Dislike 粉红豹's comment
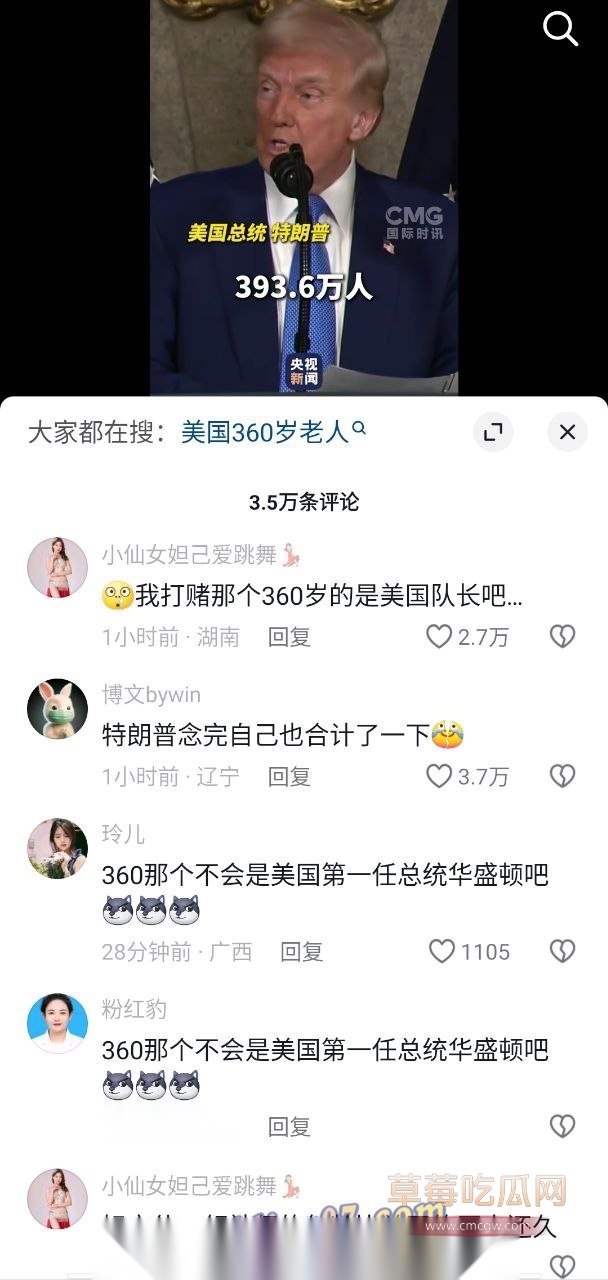Viewport: 608px width, 1280px height. coord(563,1127)
